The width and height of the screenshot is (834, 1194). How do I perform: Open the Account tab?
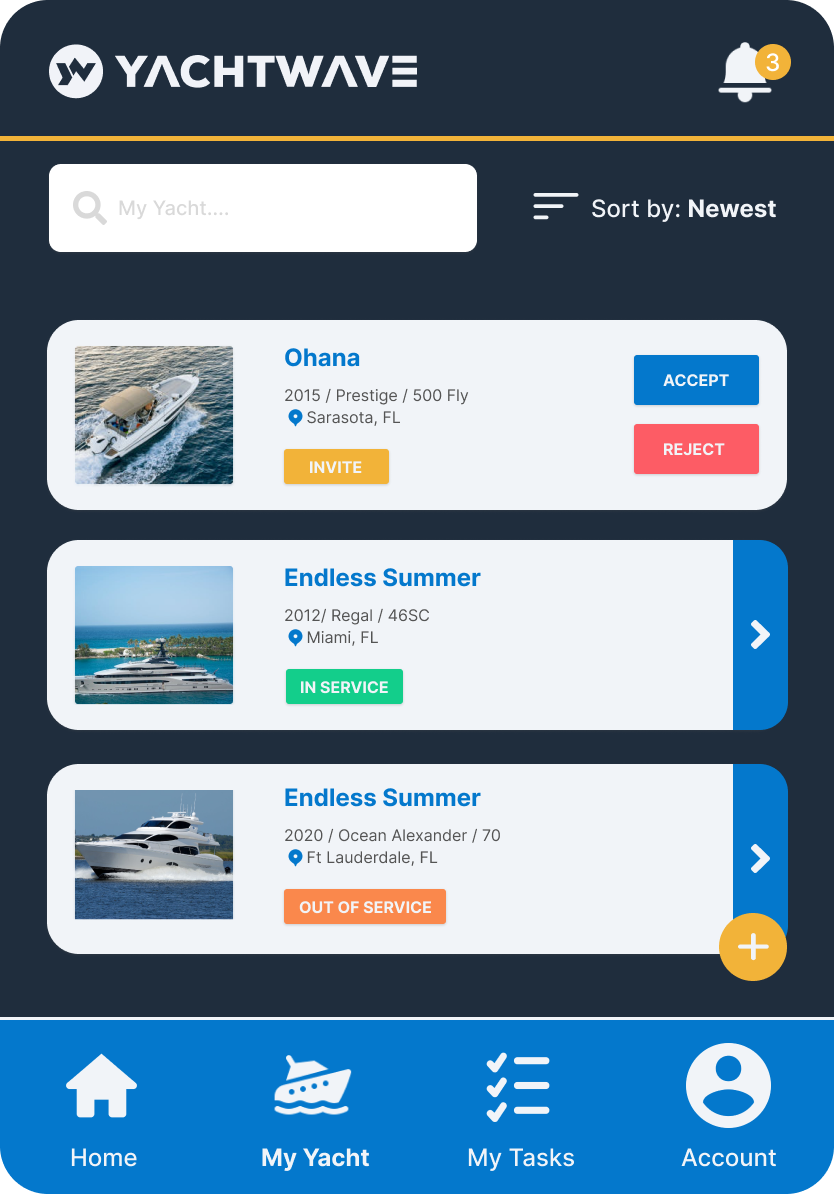tap(728, 1110)
